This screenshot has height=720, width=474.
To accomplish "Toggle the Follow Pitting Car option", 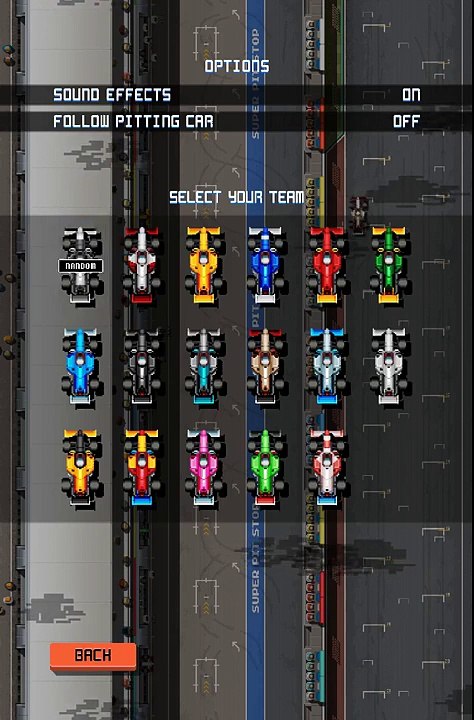I will click(x=237, y=121).
